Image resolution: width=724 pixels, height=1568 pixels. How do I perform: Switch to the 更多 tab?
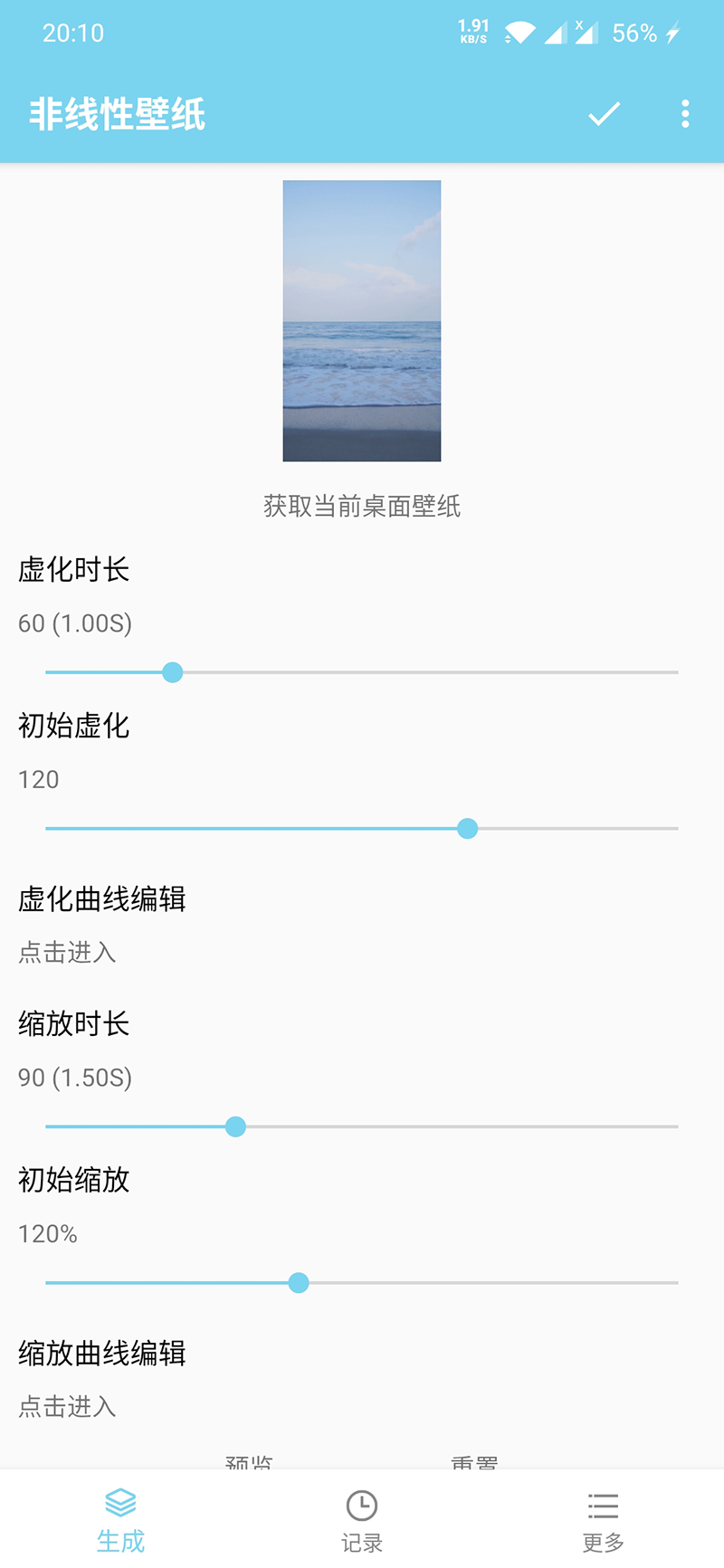click(603, 1520)
